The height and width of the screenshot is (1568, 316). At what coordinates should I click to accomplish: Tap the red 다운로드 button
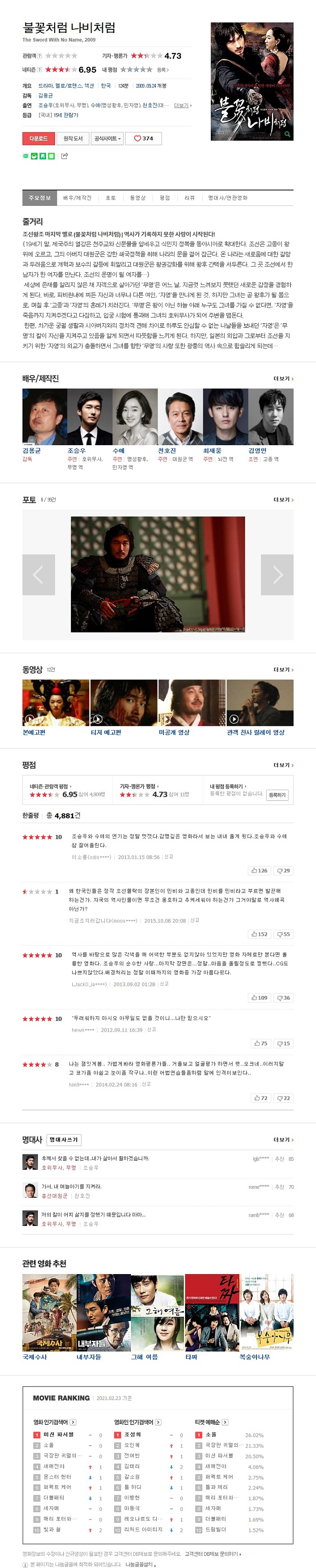pos(38,139)
